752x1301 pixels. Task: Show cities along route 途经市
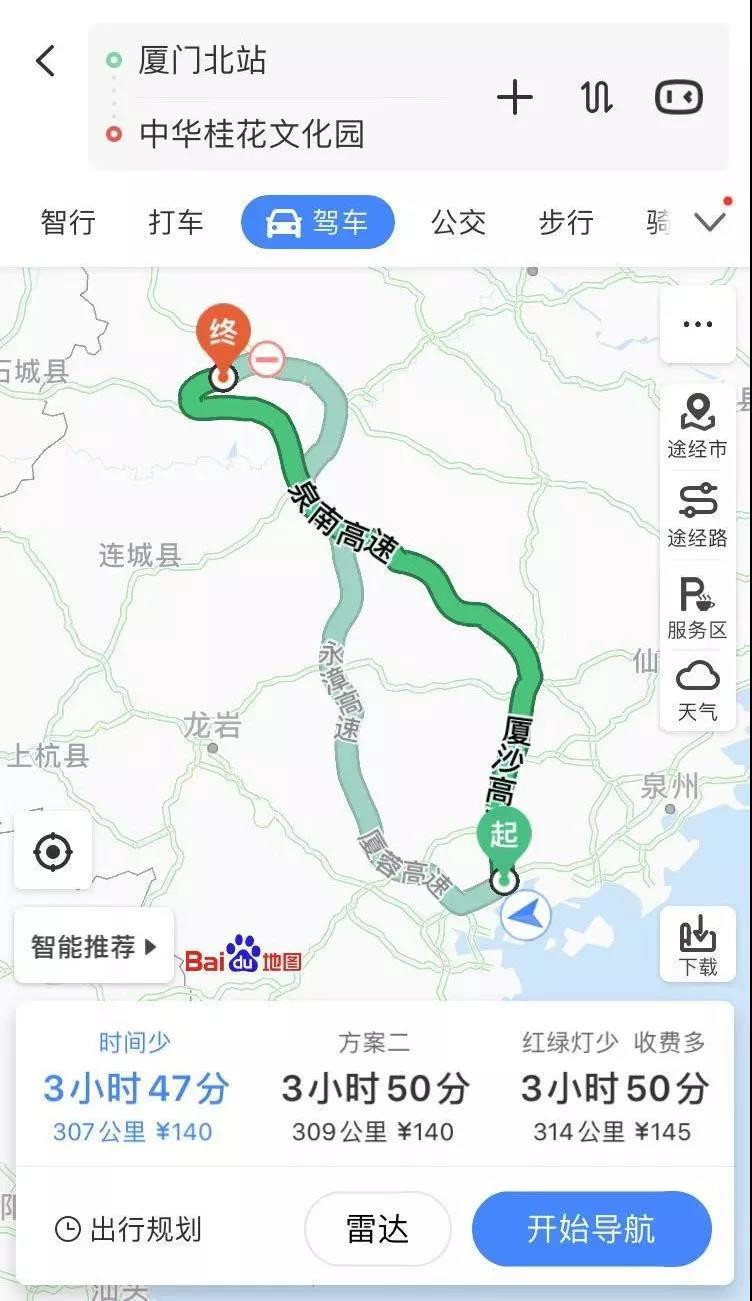point(697,425)
